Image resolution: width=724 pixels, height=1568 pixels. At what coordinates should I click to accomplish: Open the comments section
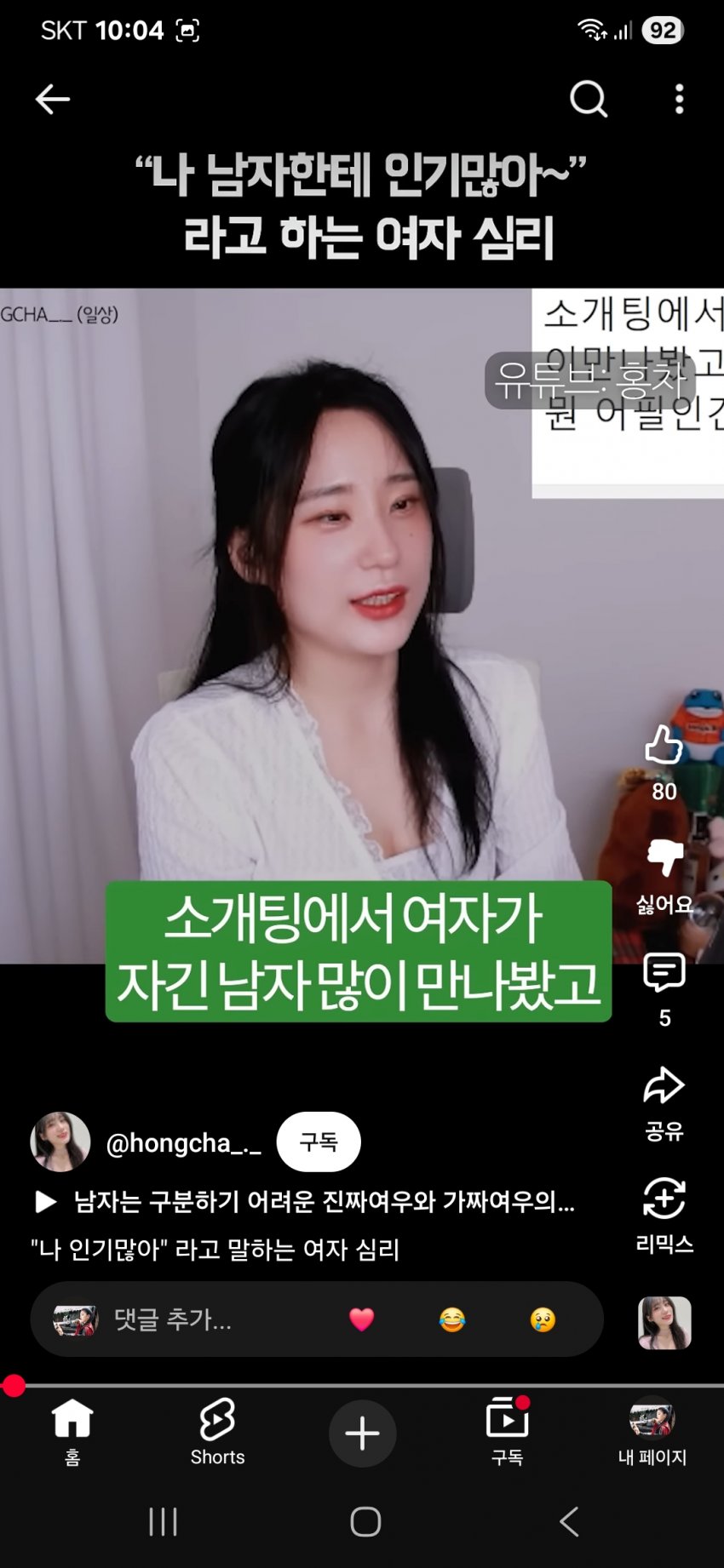(664, 973)
